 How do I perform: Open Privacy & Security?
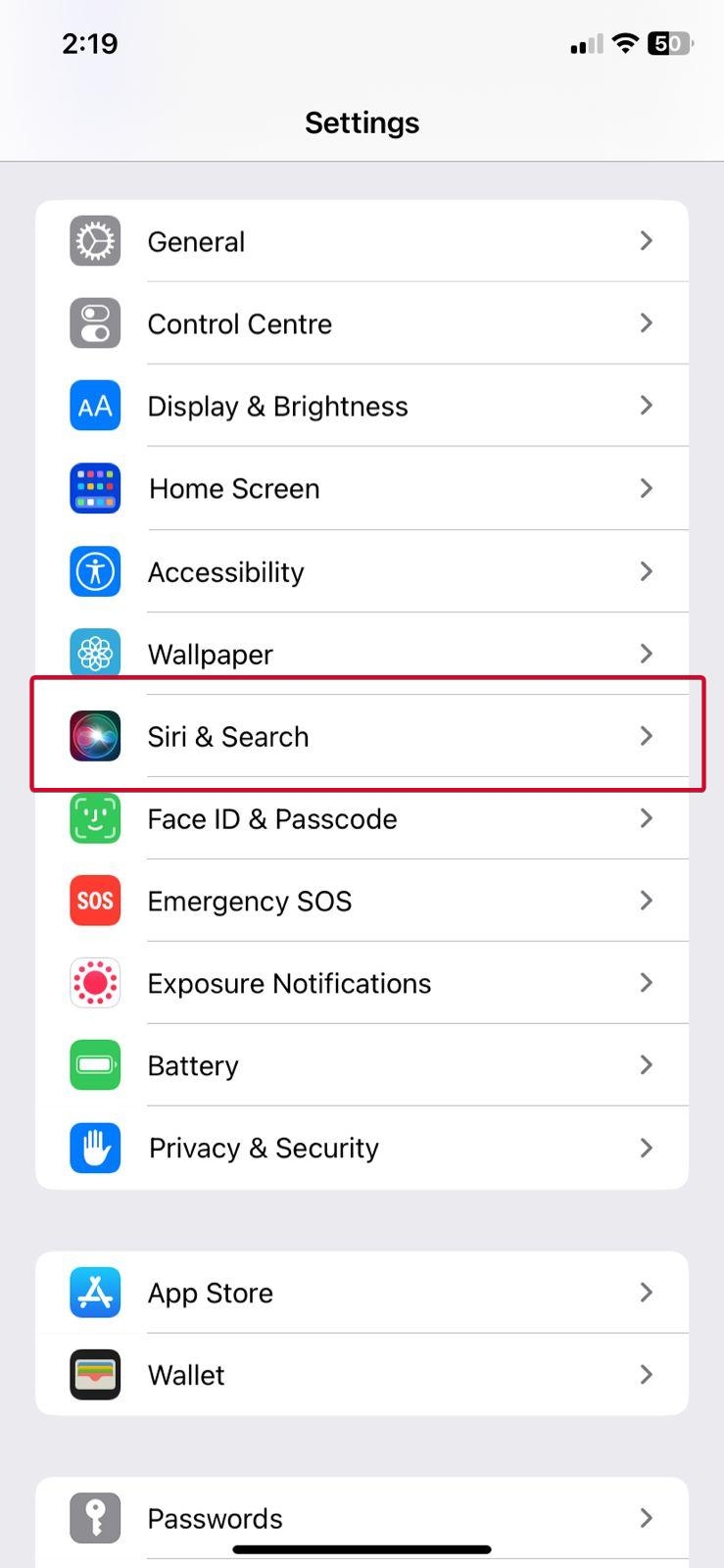tap(362, 1148)
